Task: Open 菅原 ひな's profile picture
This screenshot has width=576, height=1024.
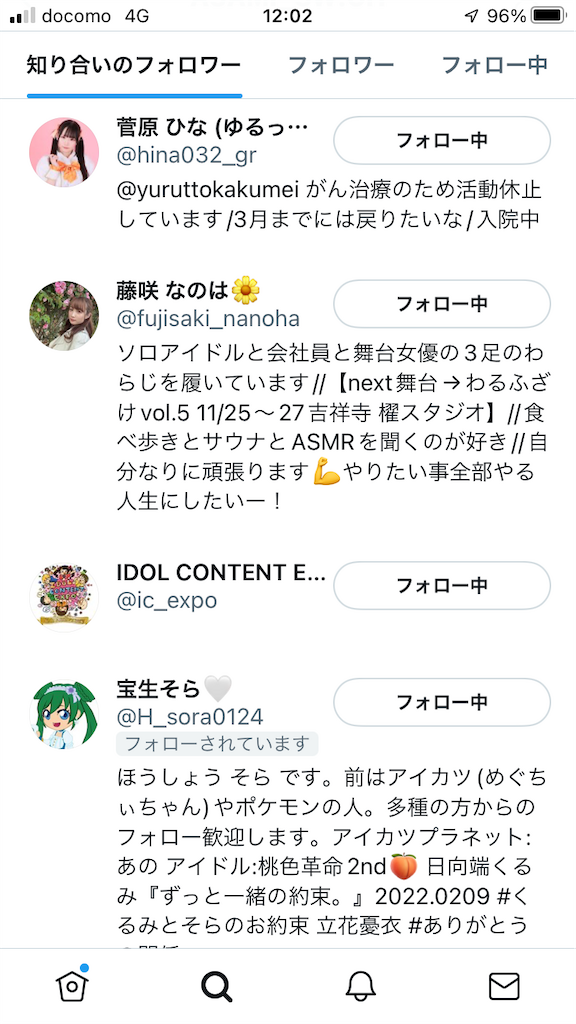Action: (x=64, y=152)
